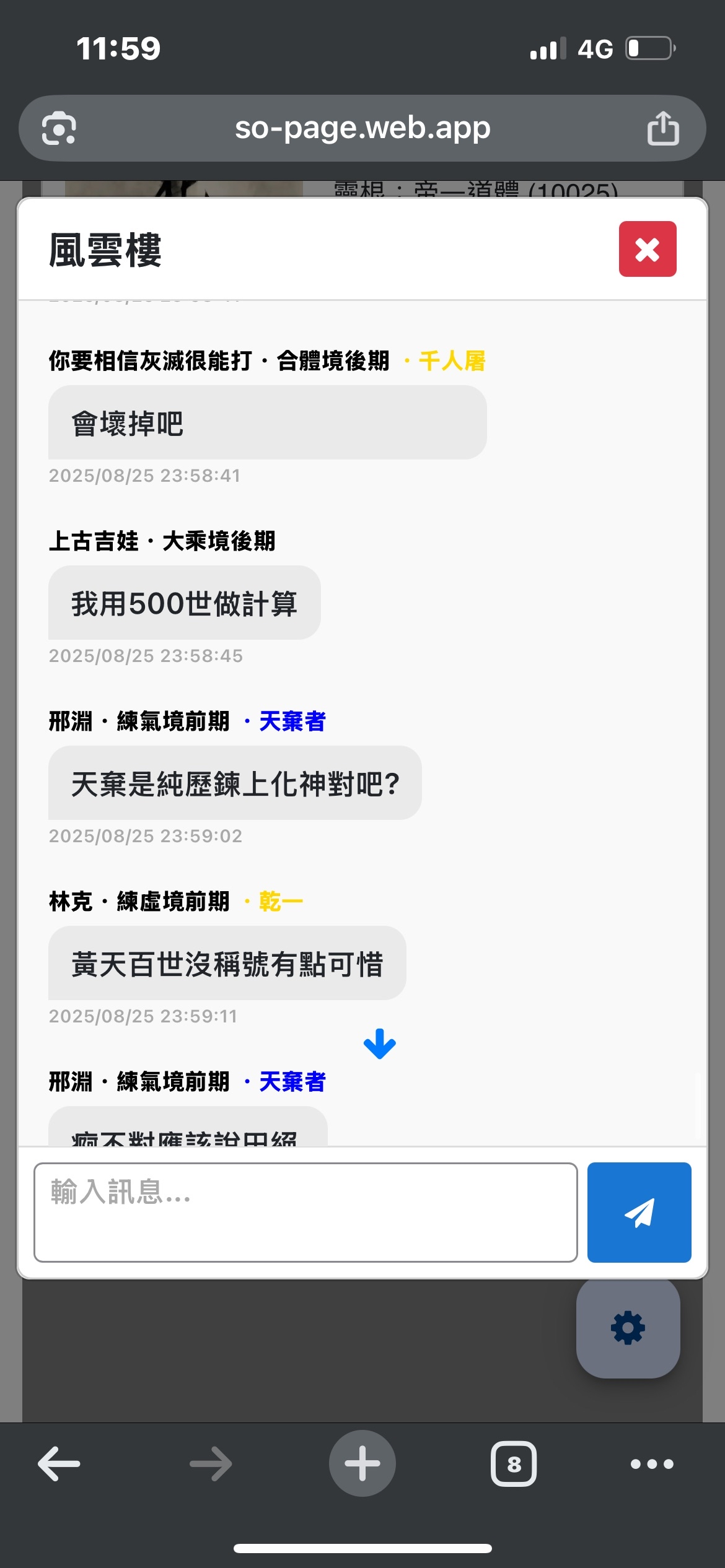This screenshot has height=1568, width=725.
Task: Go back in the browser
Action: [x=59, y=1463]
